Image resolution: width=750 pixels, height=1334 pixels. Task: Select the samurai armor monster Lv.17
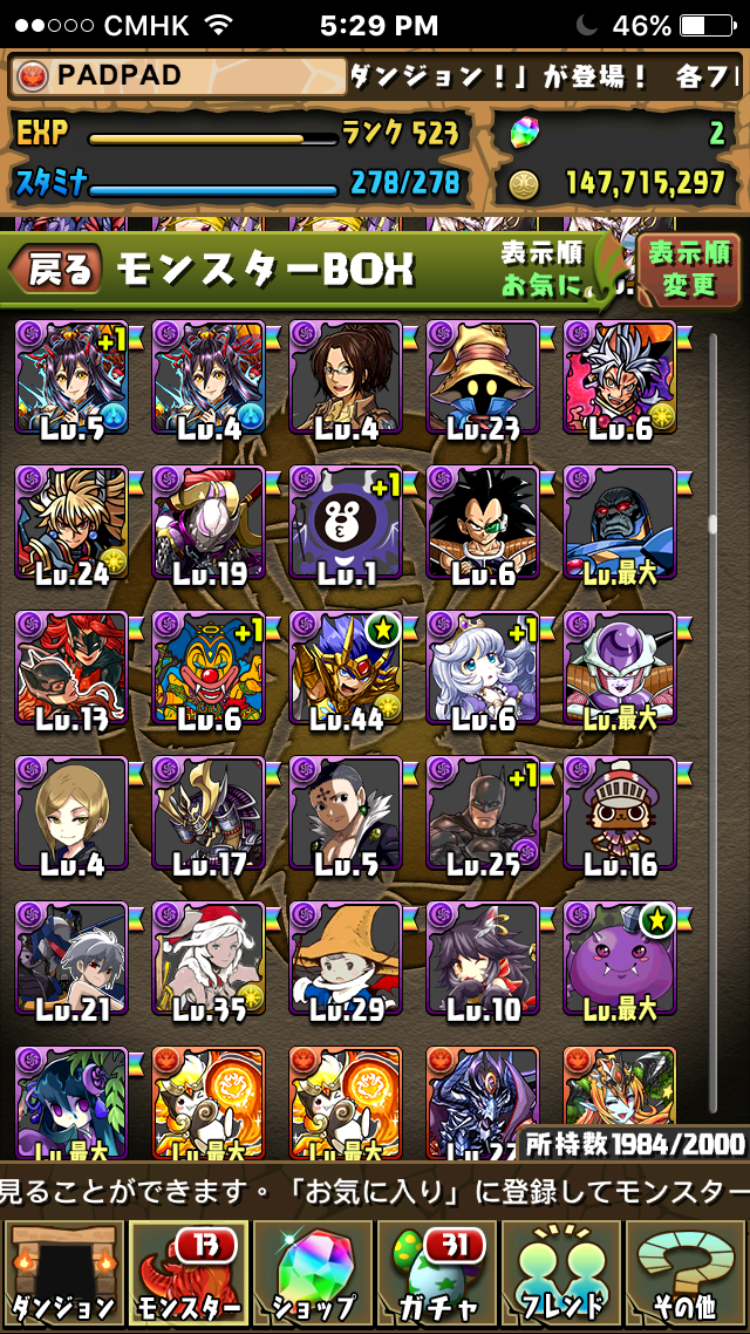click(209, 812)
